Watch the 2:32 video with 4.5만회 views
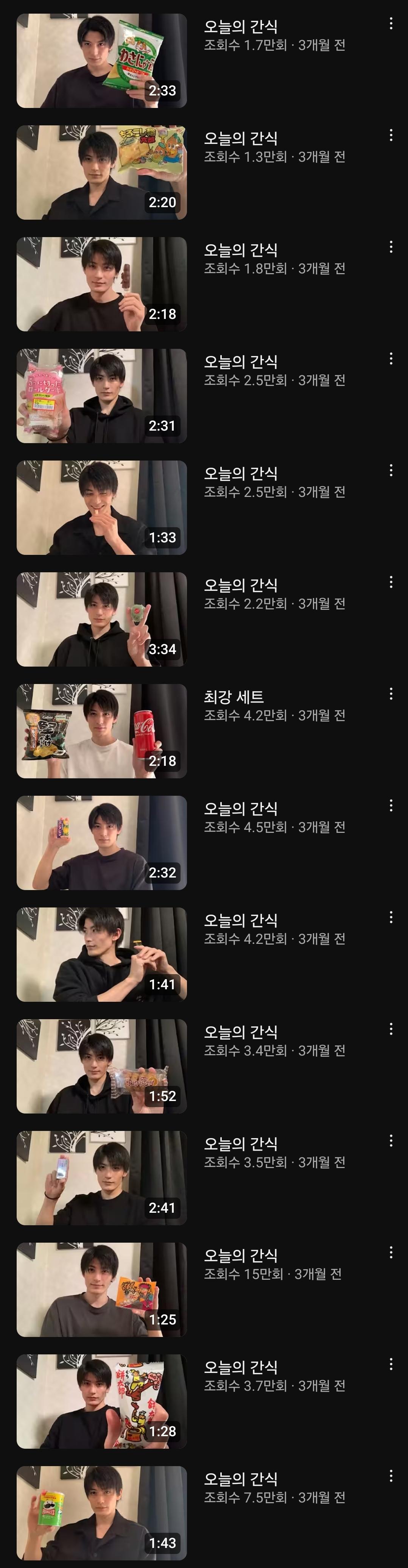This screenshot has height=1568, width=408. pos(101,842)
